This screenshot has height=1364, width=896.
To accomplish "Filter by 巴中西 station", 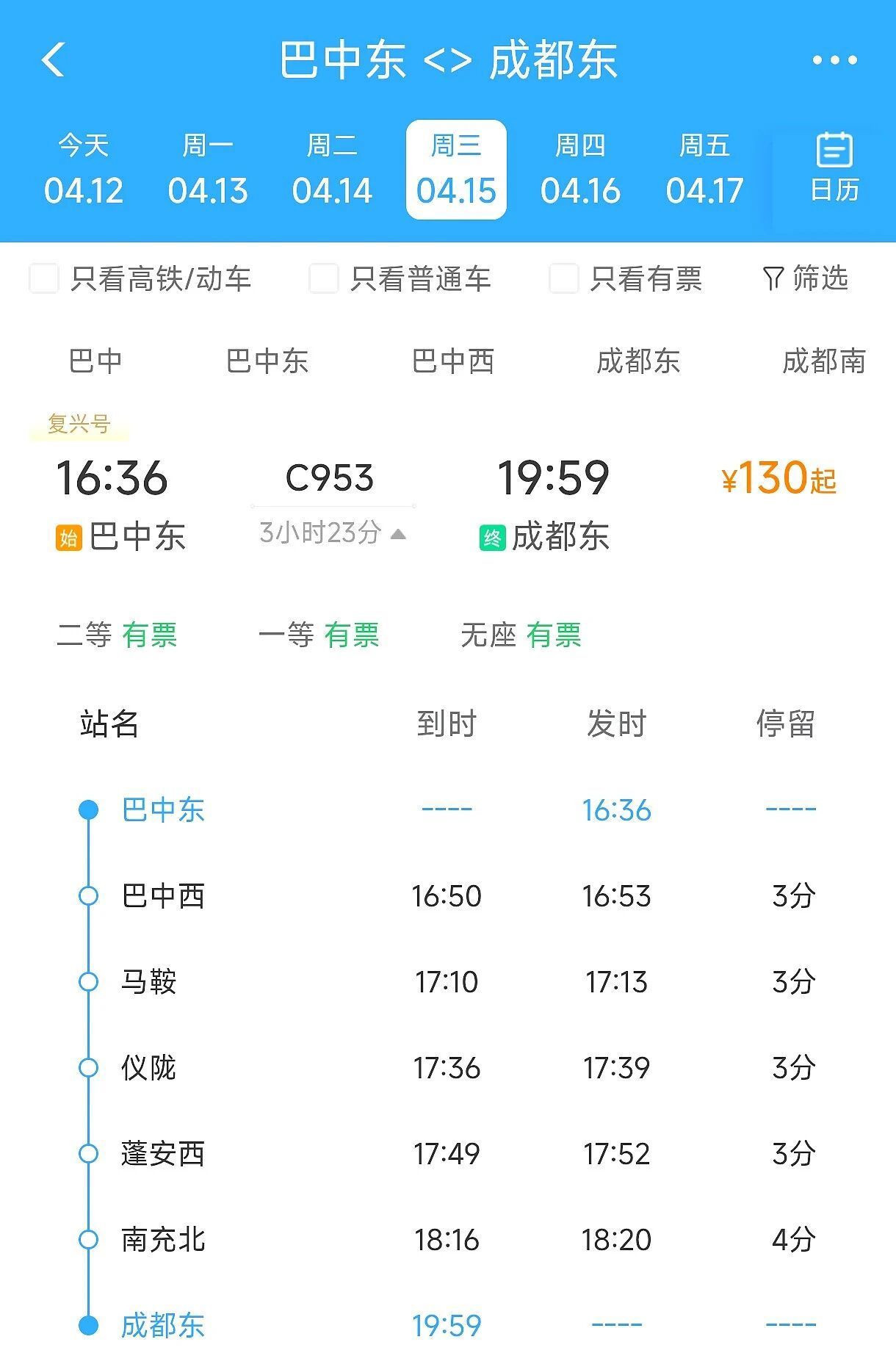I will point(453,361).
